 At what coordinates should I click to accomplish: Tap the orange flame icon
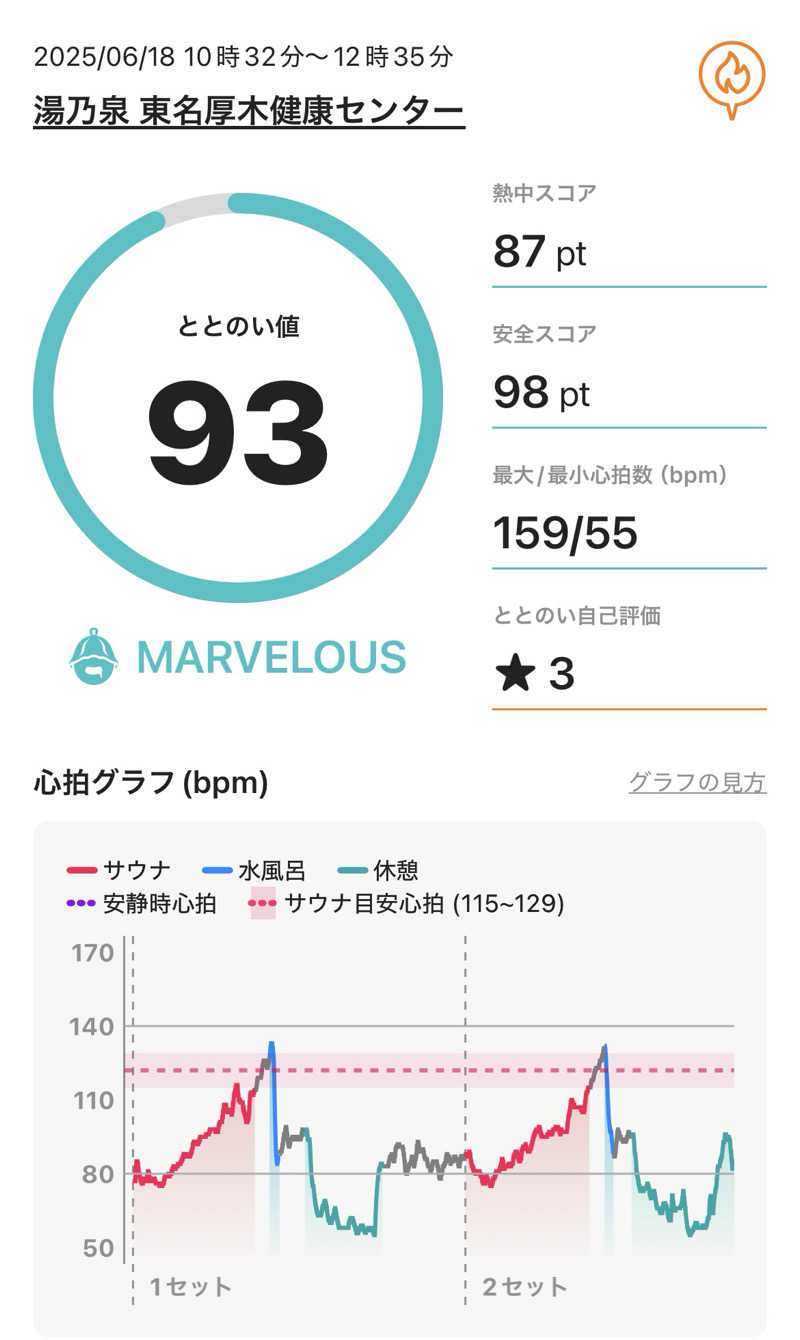[x=731, y=75]
